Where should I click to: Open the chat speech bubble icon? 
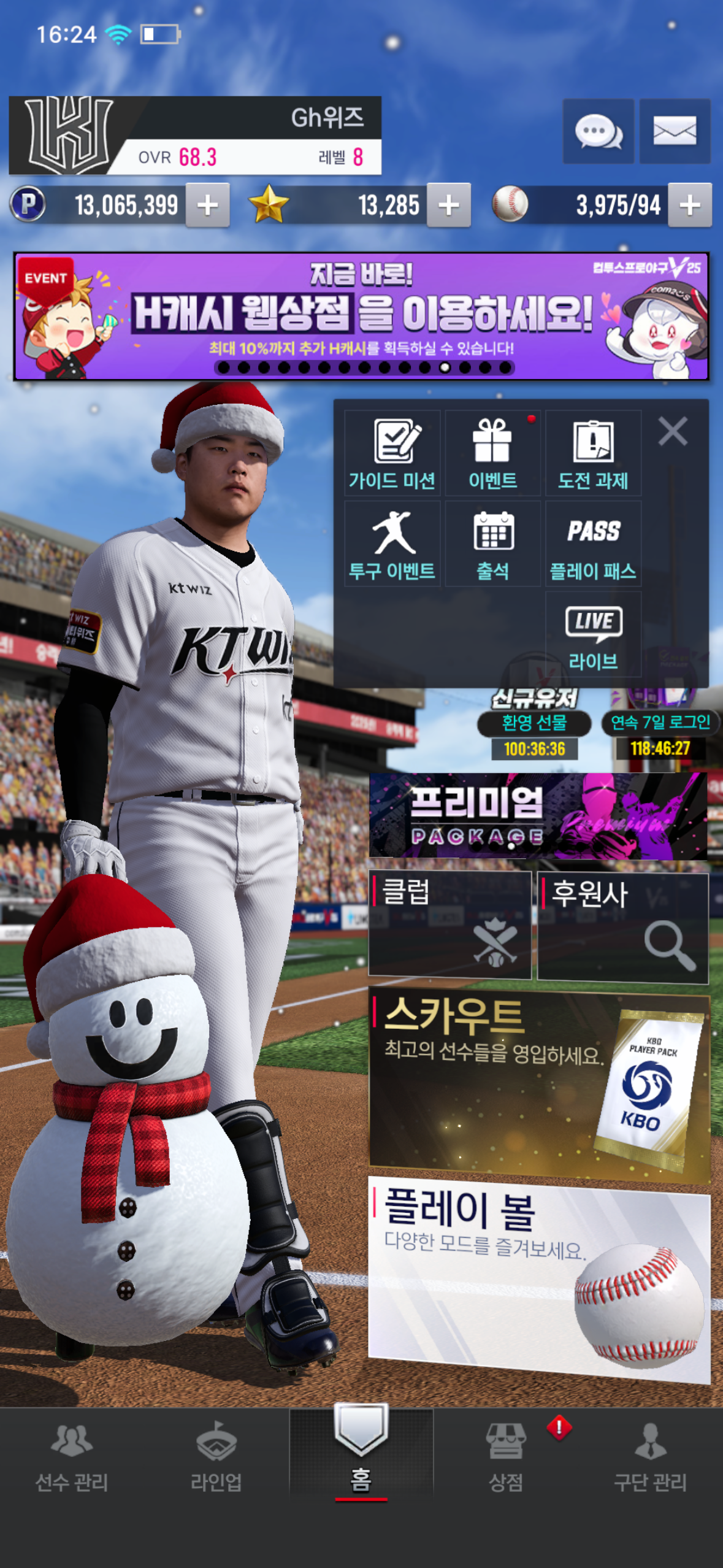coord(598,131)
